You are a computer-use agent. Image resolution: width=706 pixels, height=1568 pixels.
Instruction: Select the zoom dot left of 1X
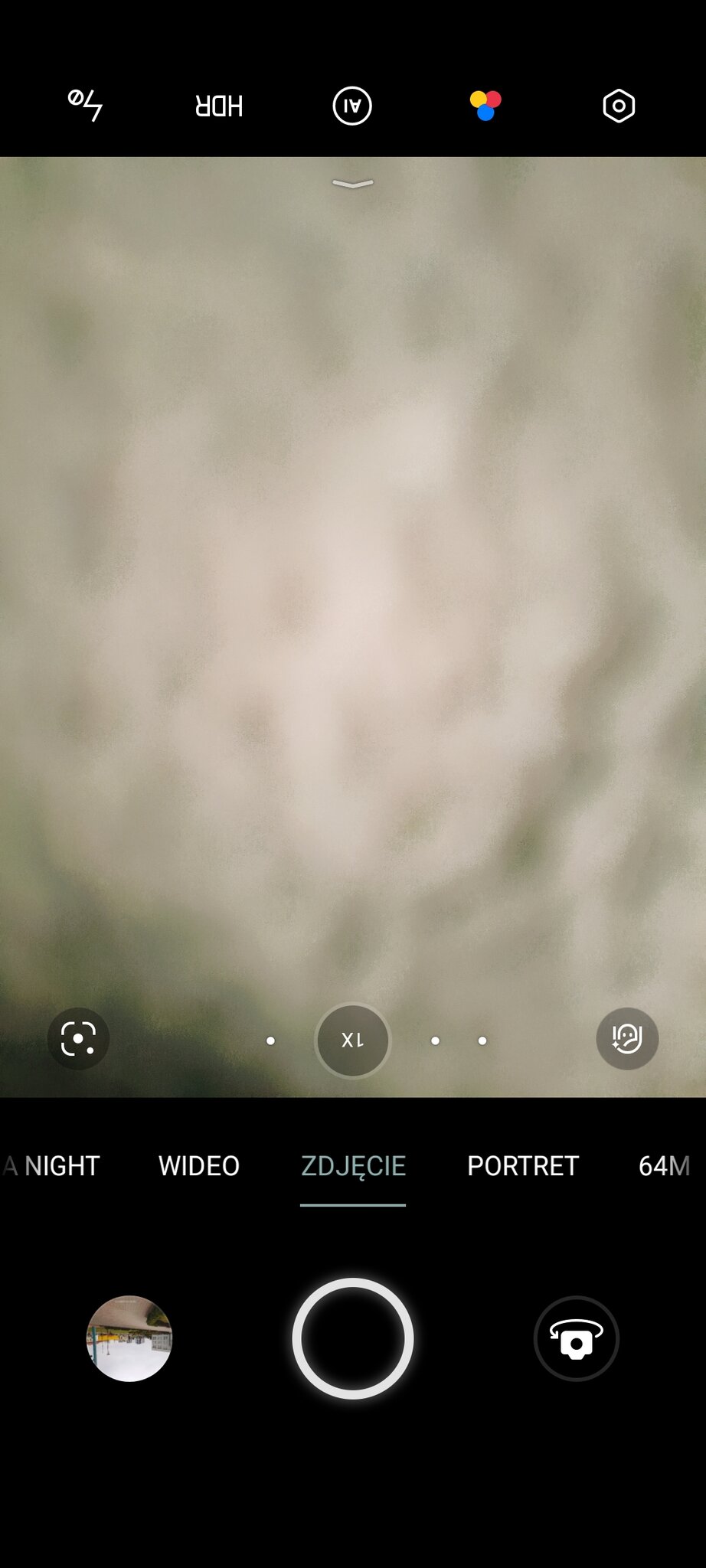[x=270, y=1040]
